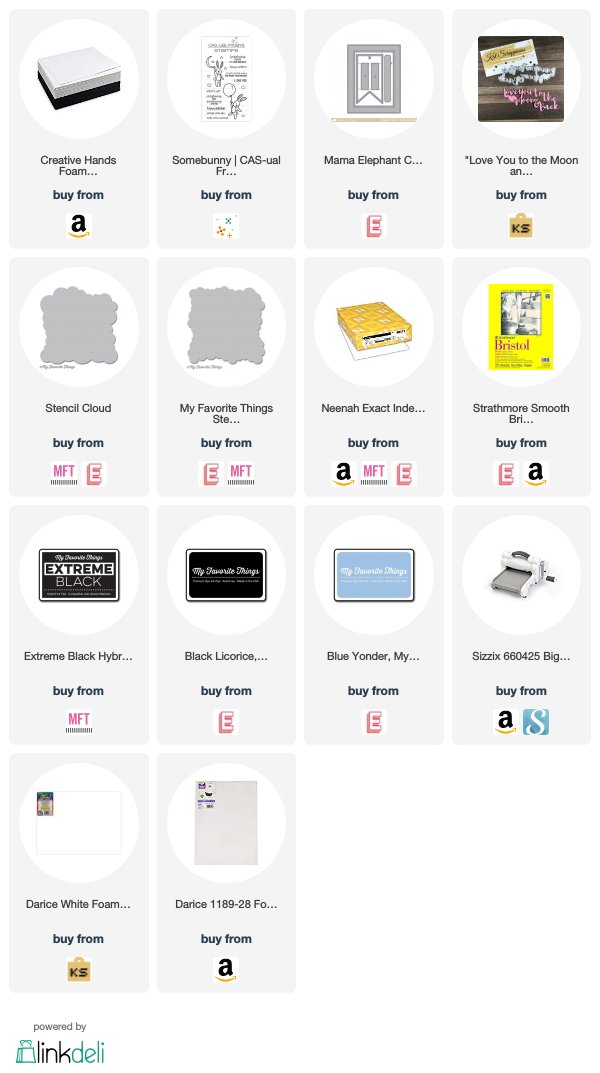The image size is (600, 1073).
Task: Buy Darice 1189-28 foam from Amazon
Action: pos(226,970)
